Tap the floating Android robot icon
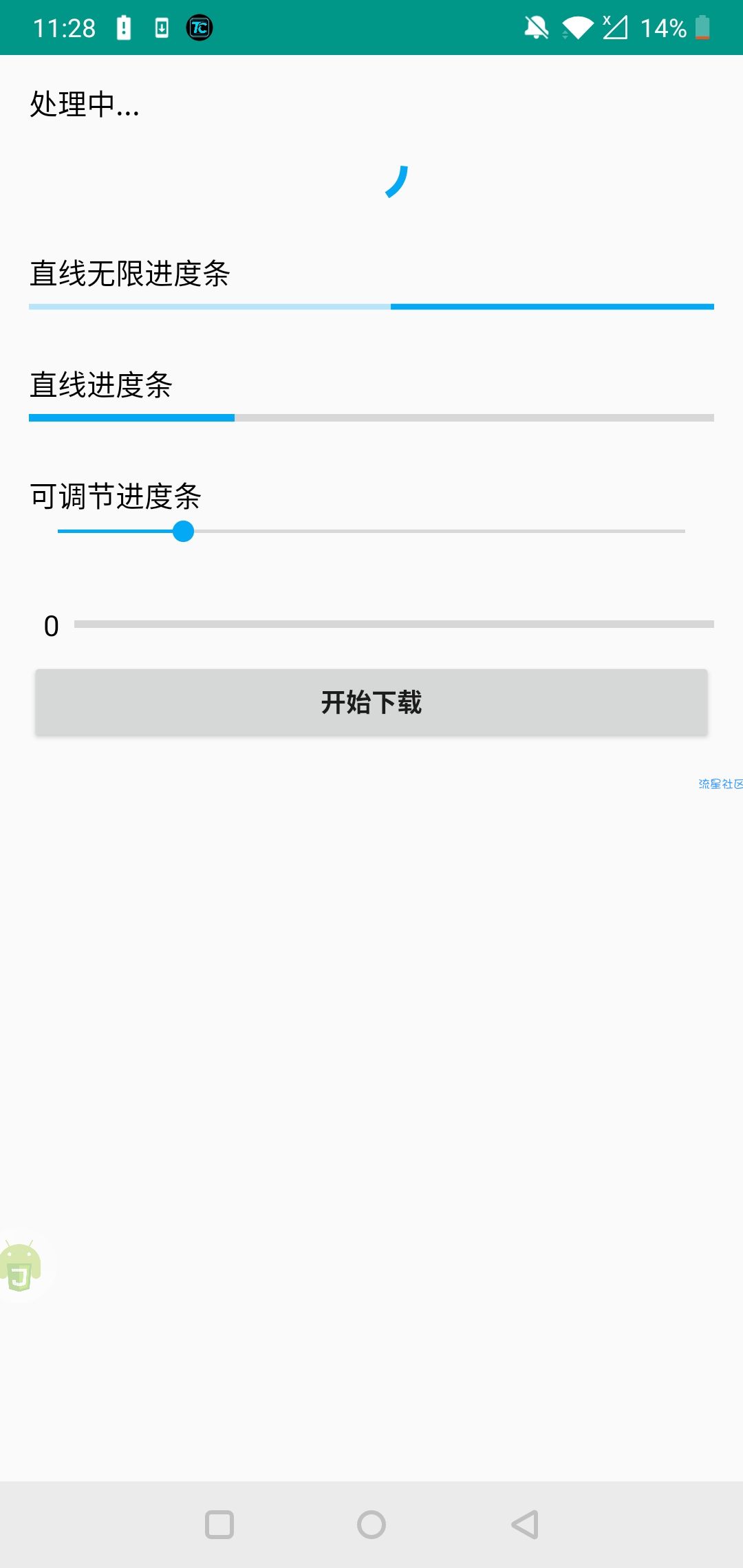The image size is (743, 1568). (21, 1267)
